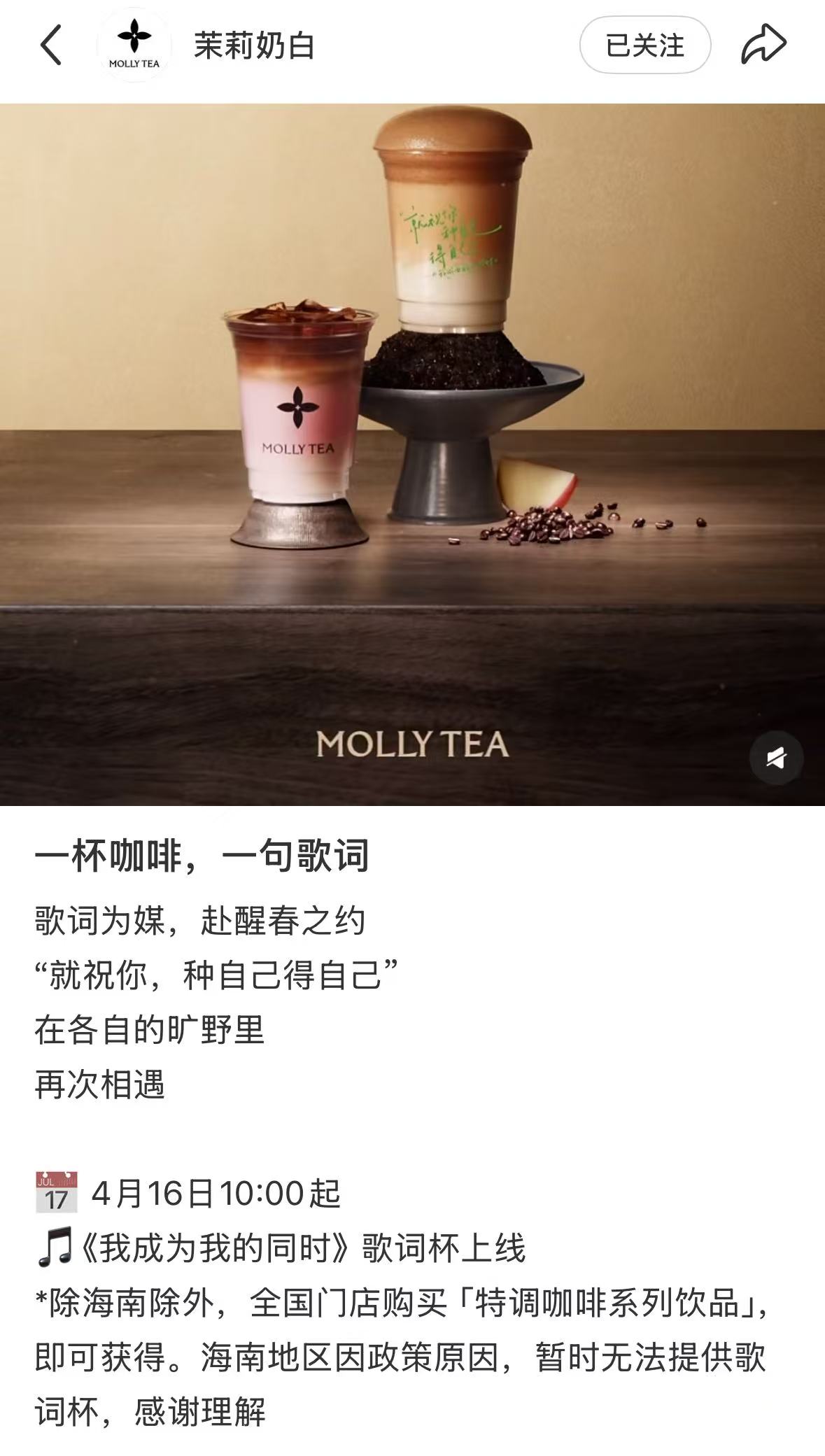Screen dimensions: 825x1456
Task: Tap the 已关注 follow button
Action: point(644,45)
